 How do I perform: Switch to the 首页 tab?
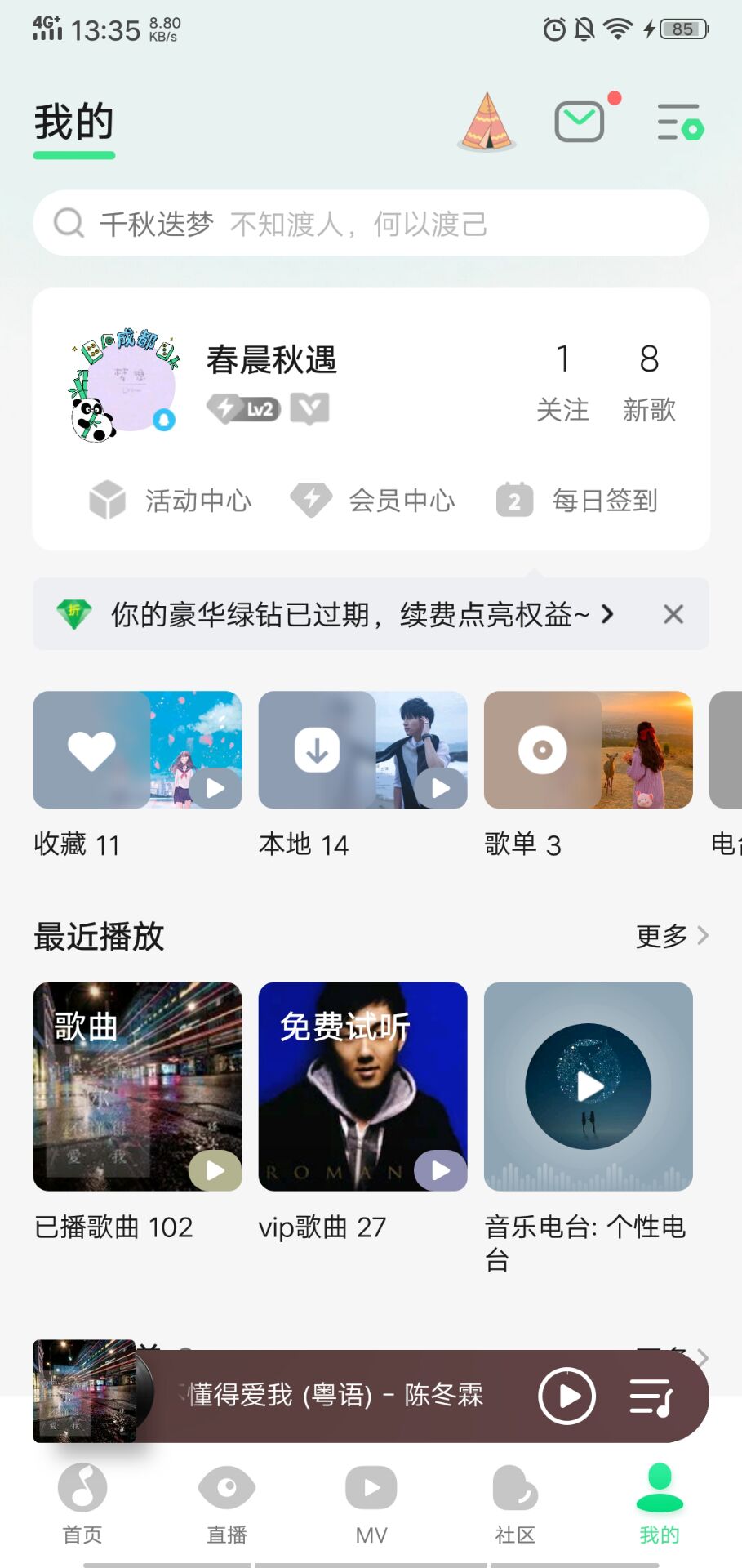point(82,1503)
